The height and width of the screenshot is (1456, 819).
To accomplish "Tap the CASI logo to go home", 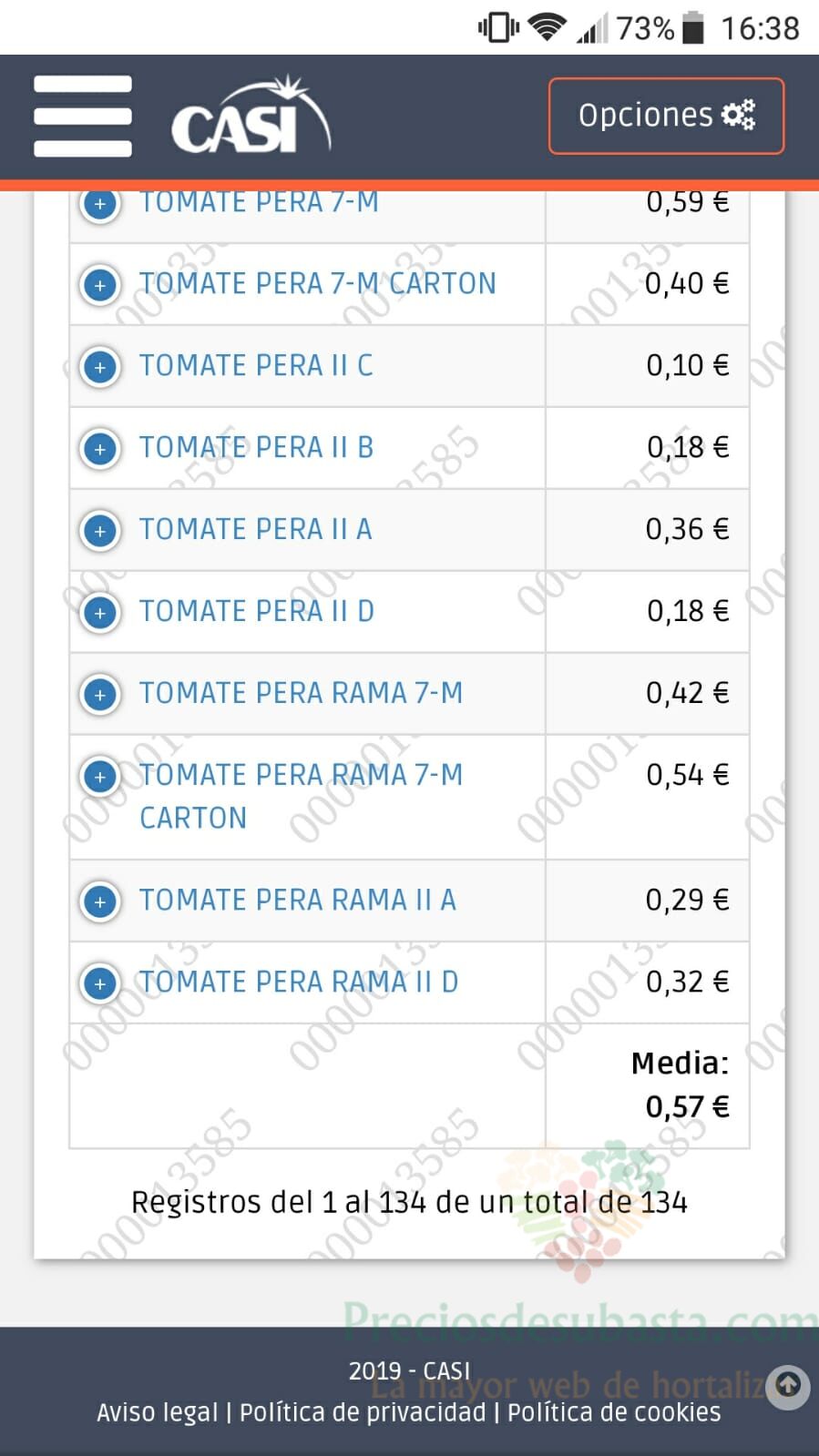I will (251, 116).
